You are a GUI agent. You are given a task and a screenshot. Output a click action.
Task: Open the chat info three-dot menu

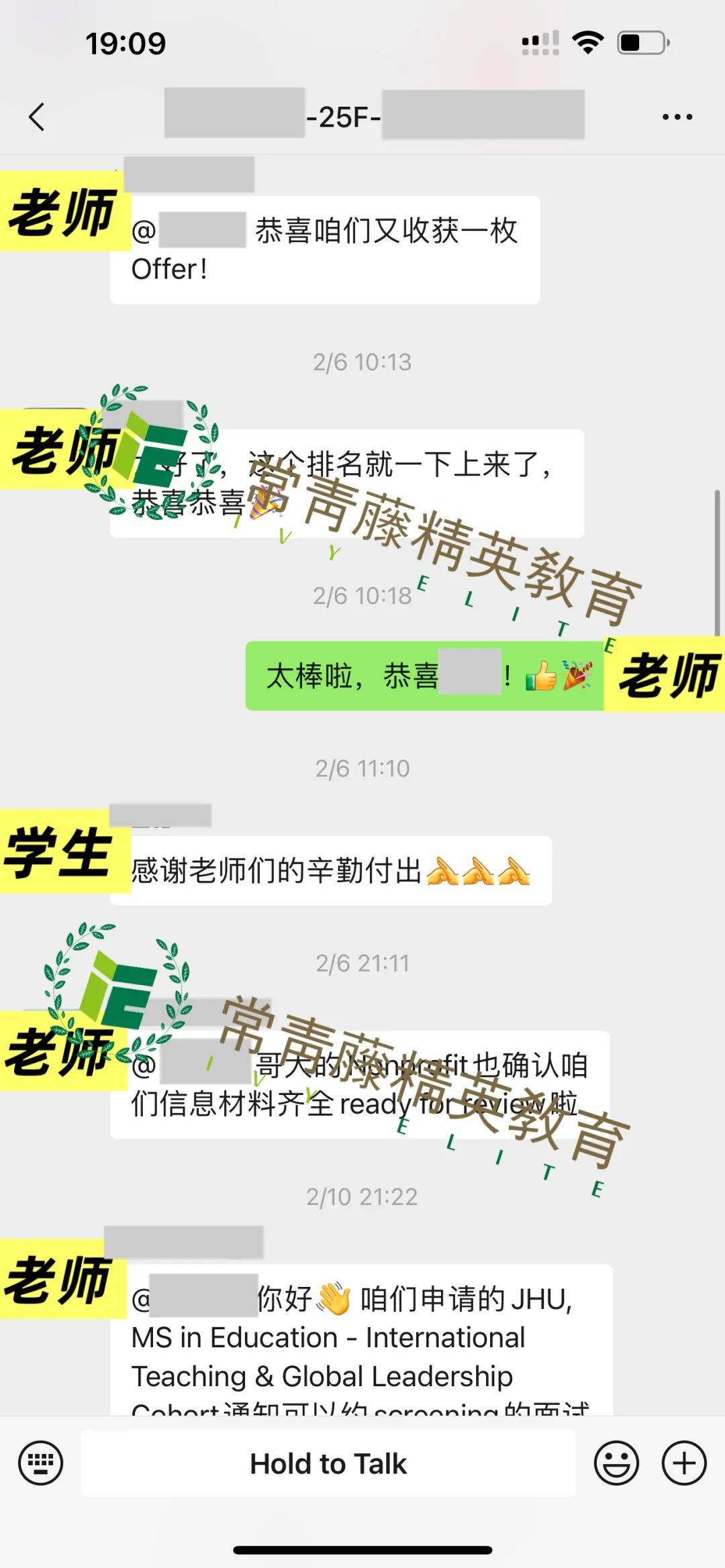(677, 117)
